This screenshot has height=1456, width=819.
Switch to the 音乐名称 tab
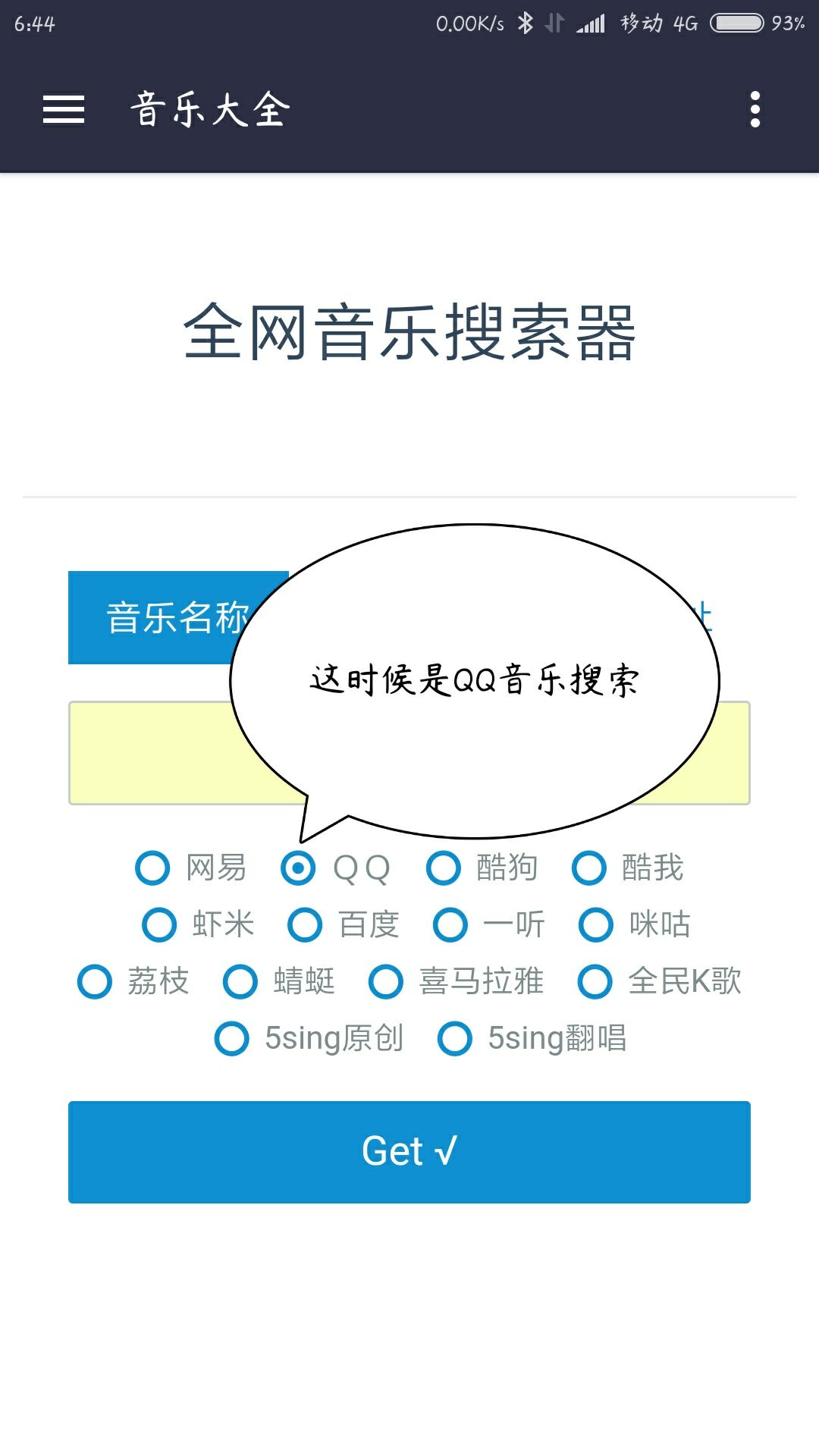pos(178,617)
